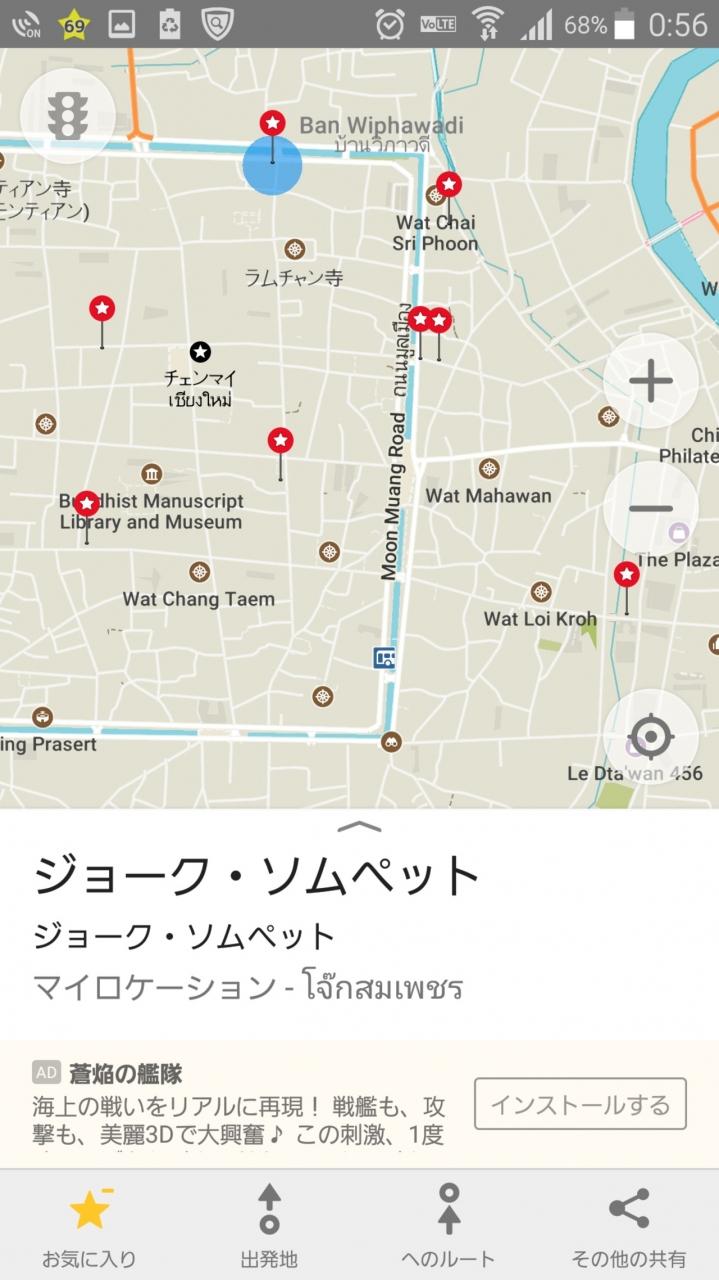Screen dimensions: 719x1280
Task: Center map on my location
Action: click(x=651, y=738)
